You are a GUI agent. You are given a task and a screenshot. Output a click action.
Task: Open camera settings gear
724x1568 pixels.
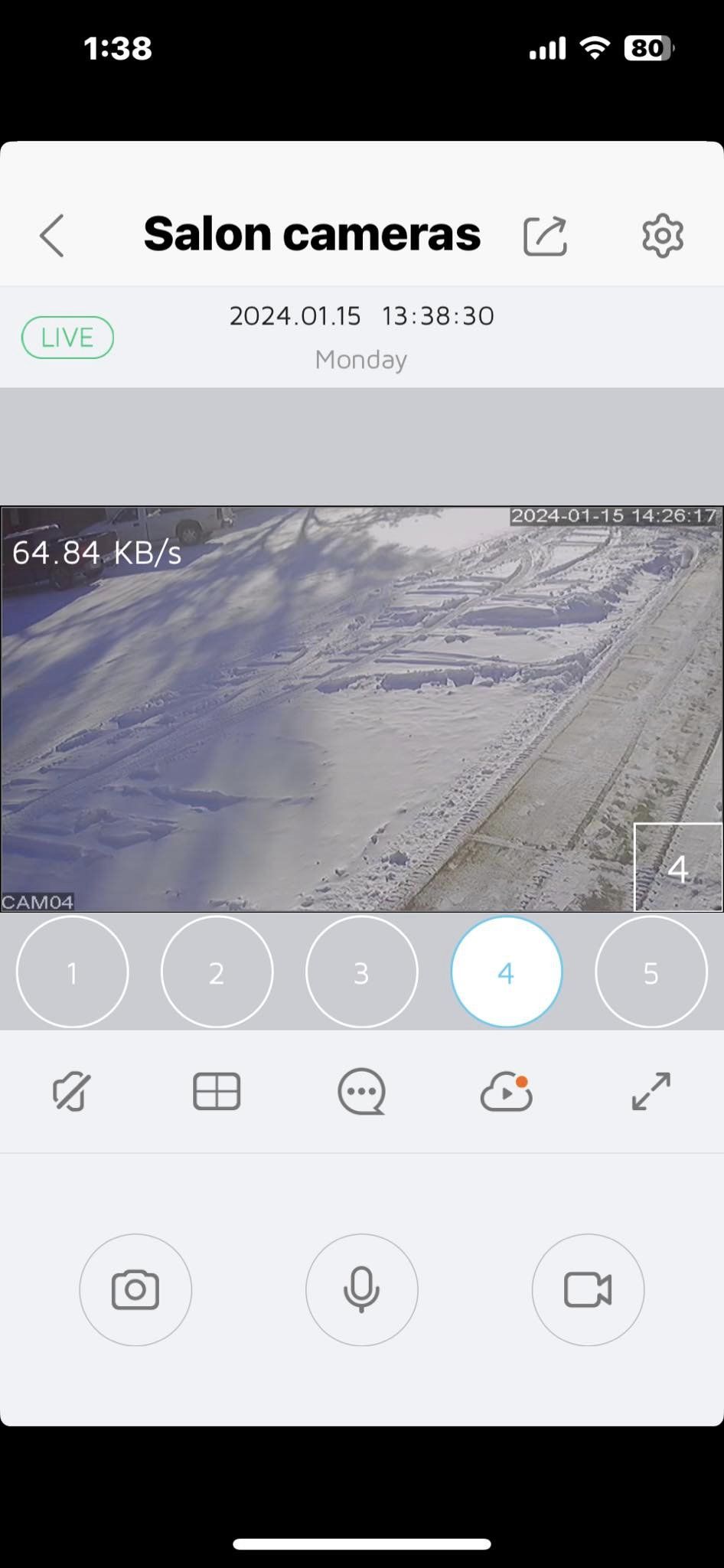pos(662,235)
